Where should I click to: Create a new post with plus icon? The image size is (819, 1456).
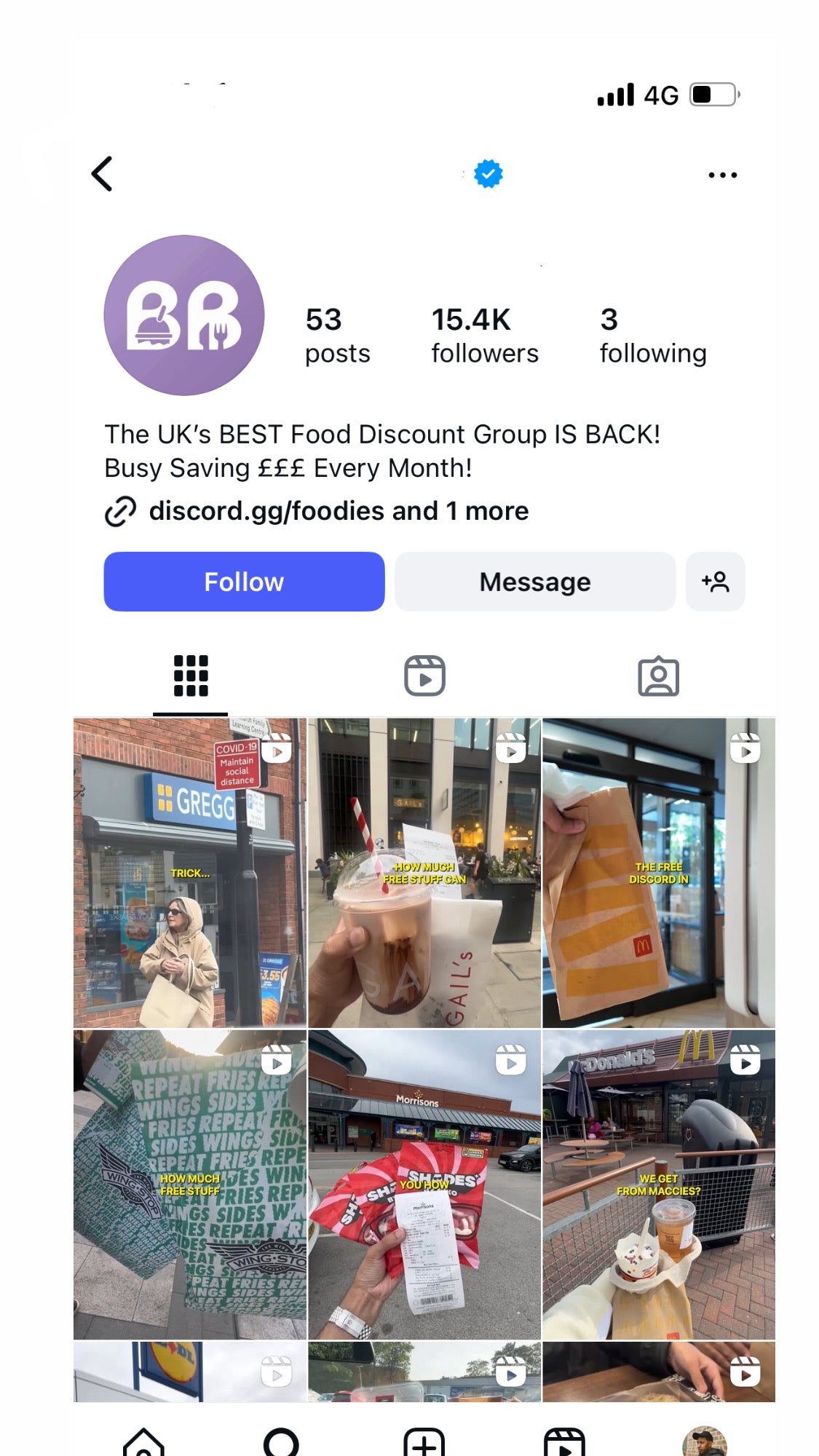[424, 1441]
